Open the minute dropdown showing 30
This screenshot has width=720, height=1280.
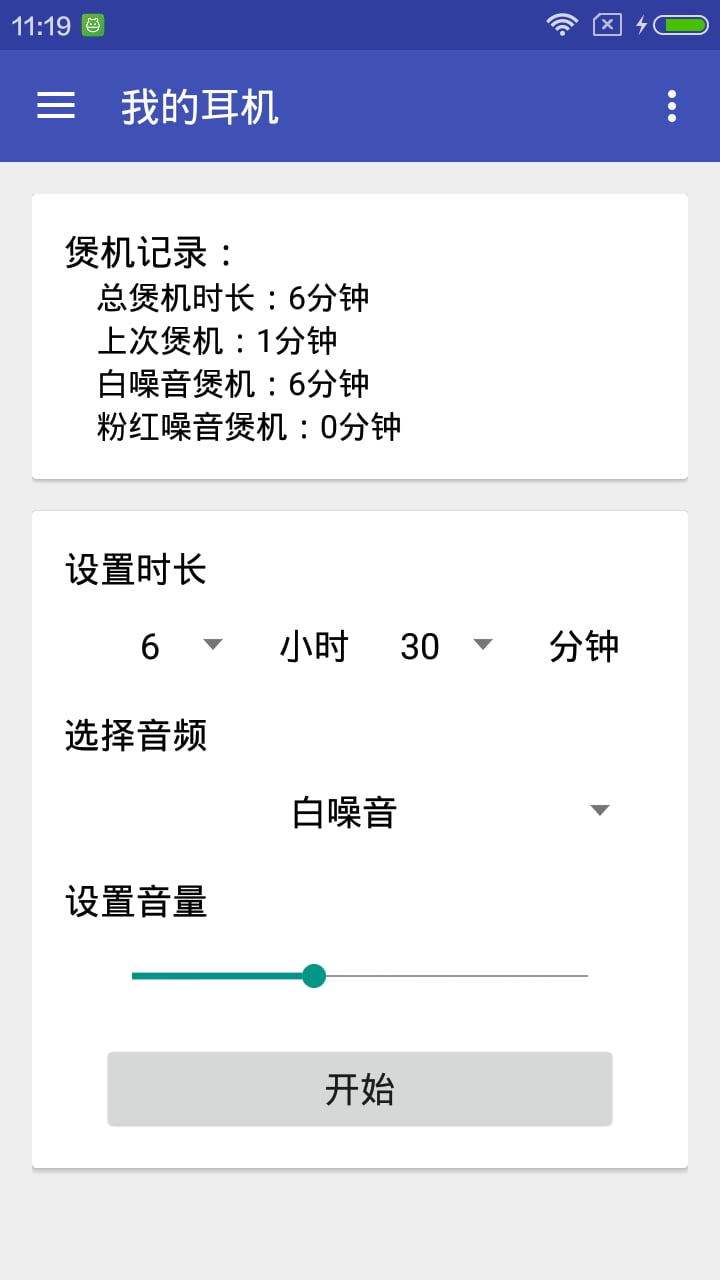click(448, 646)
